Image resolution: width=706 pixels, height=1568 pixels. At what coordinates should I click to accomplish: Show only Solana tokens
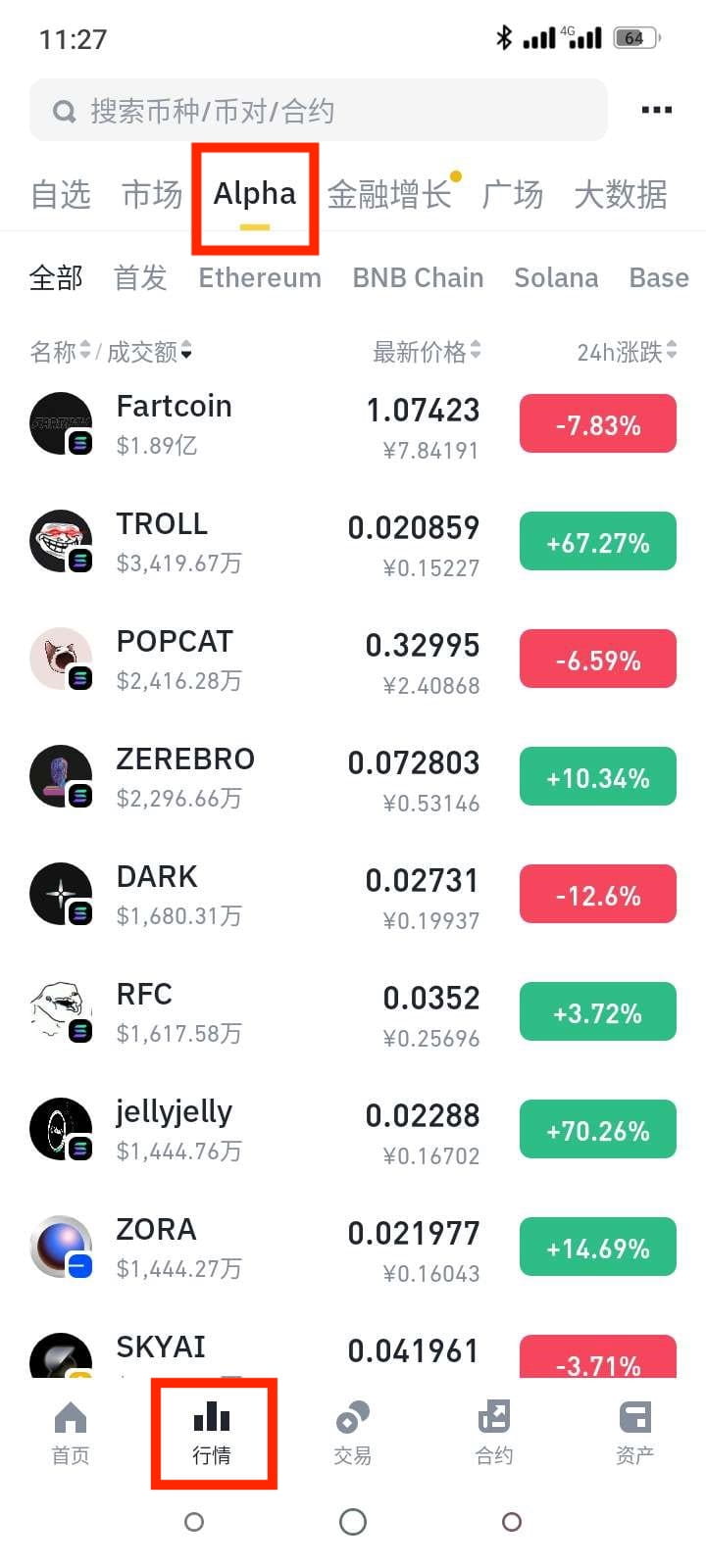(556, 278)
